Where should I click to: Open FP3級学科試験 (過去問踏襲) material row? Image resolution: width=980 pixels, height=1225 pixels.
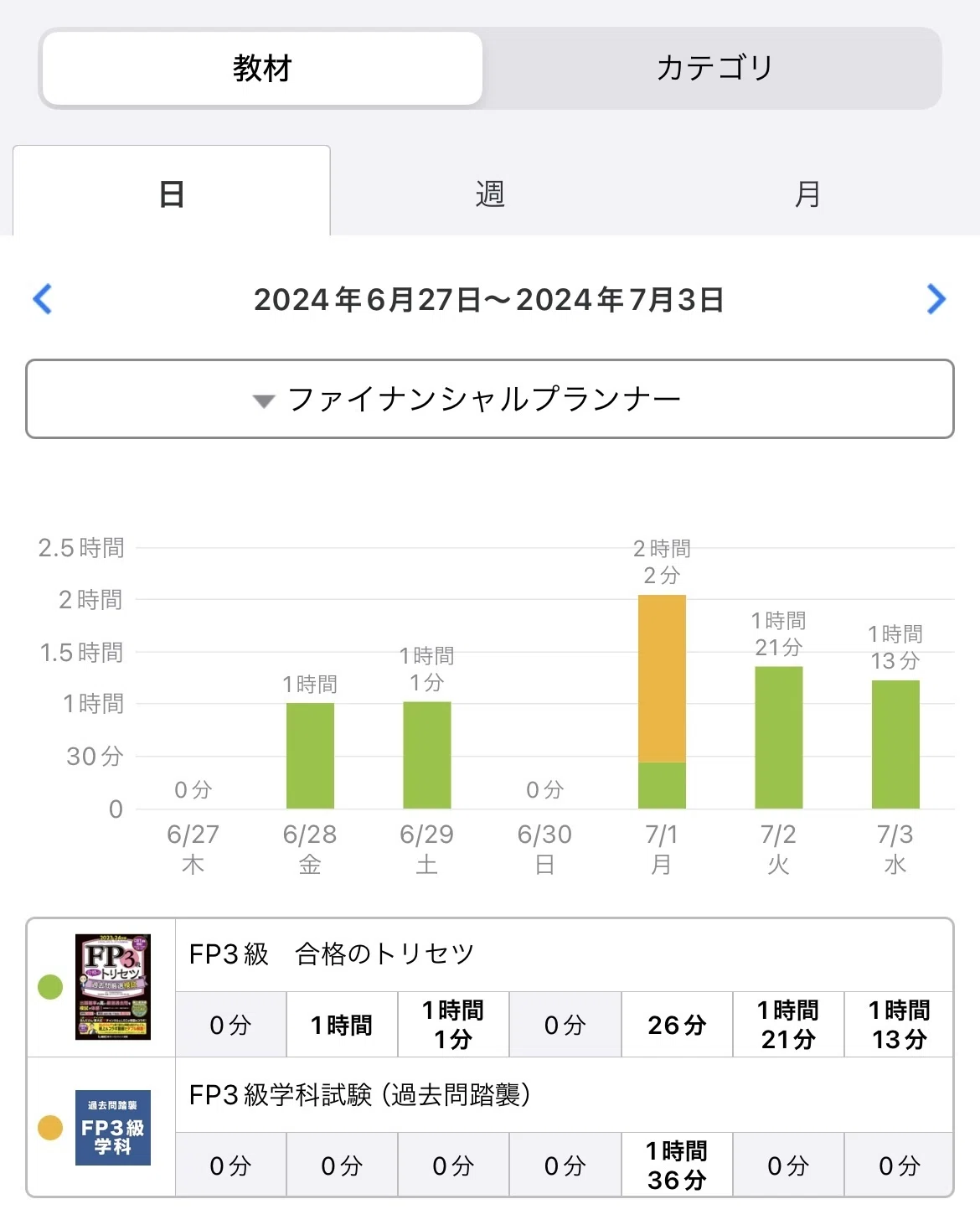pyautogui.click(x=490, y=1127)
